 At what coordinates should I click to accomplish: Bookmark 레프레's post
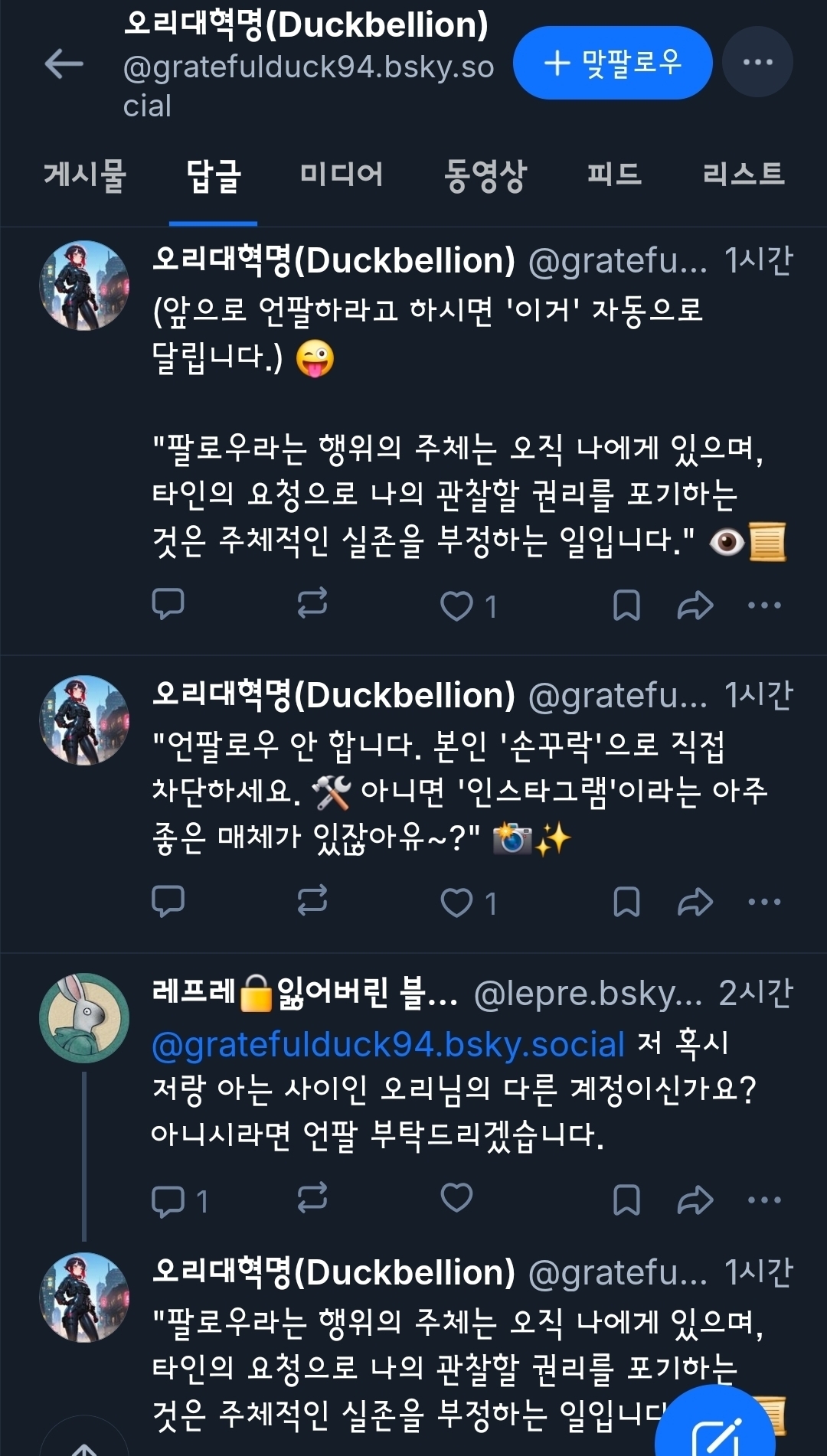tap(626, 1200)
